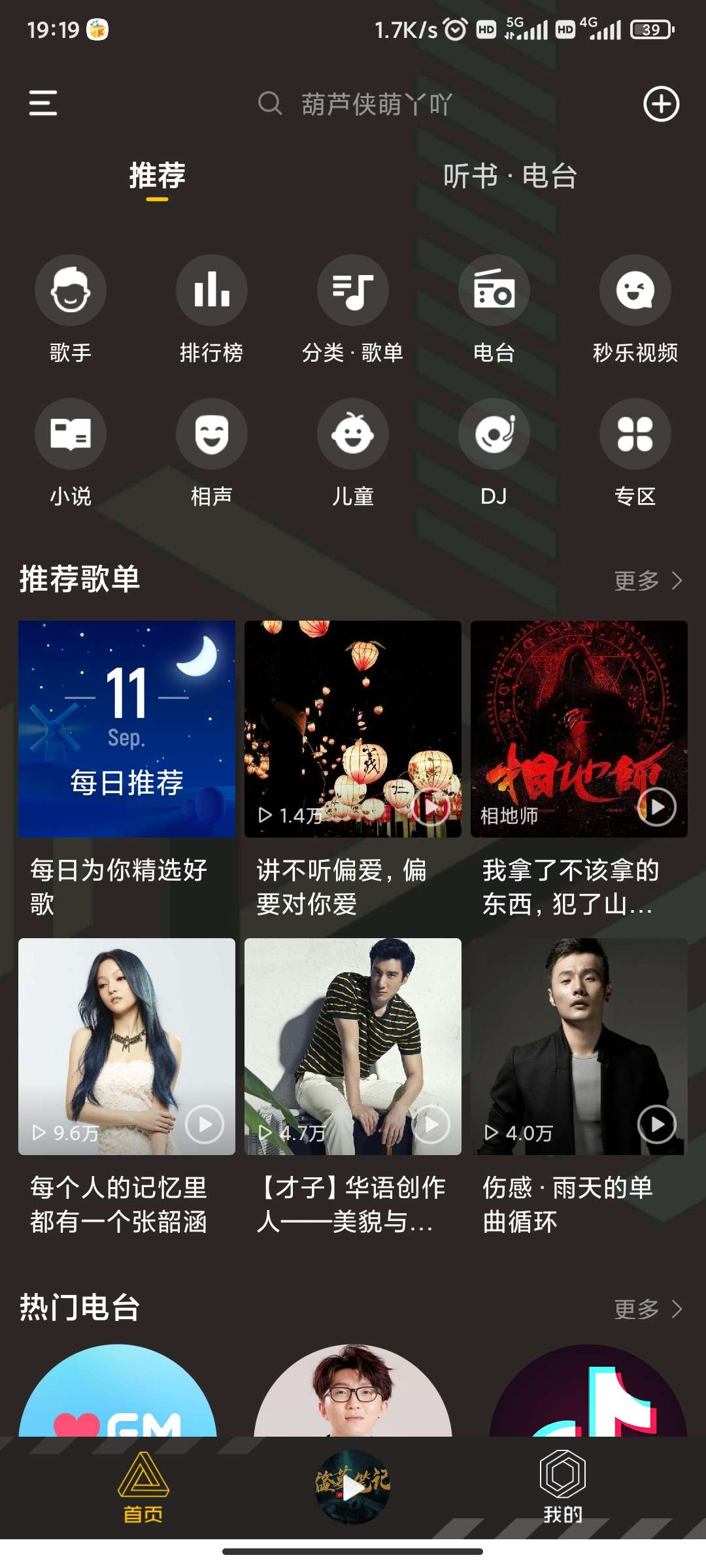Play the 相地师 playlist

(x=656, y=807)
